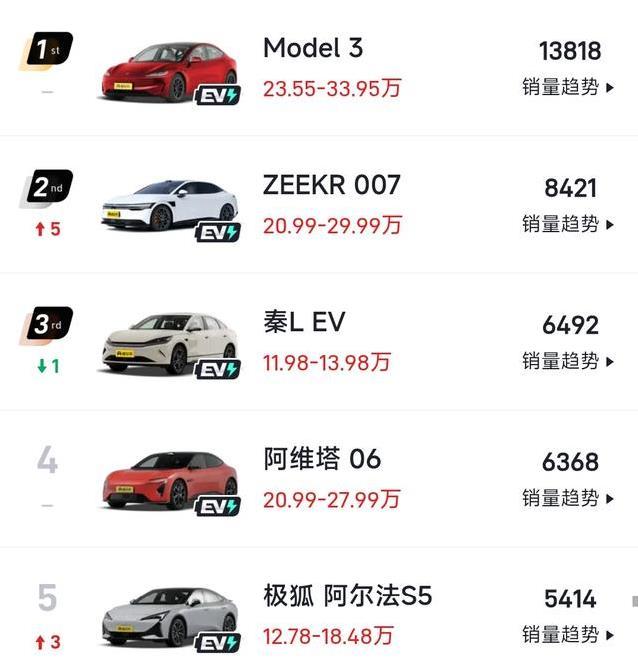Open the 阿维塔 06 ranking entry
This screenshot has height=663, width=638.
point(322,459)
